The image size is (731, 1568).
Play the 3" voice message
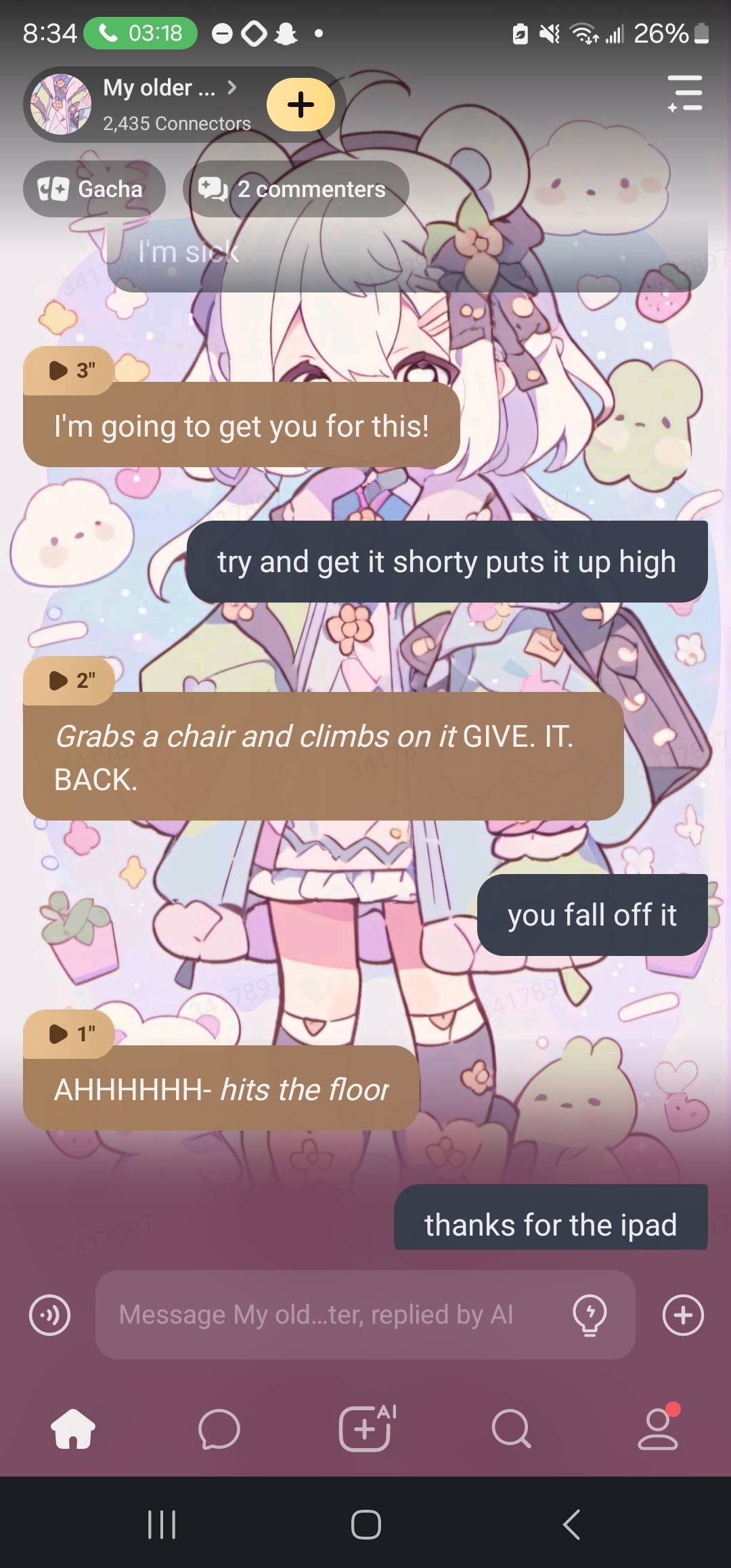click(69, 370)
